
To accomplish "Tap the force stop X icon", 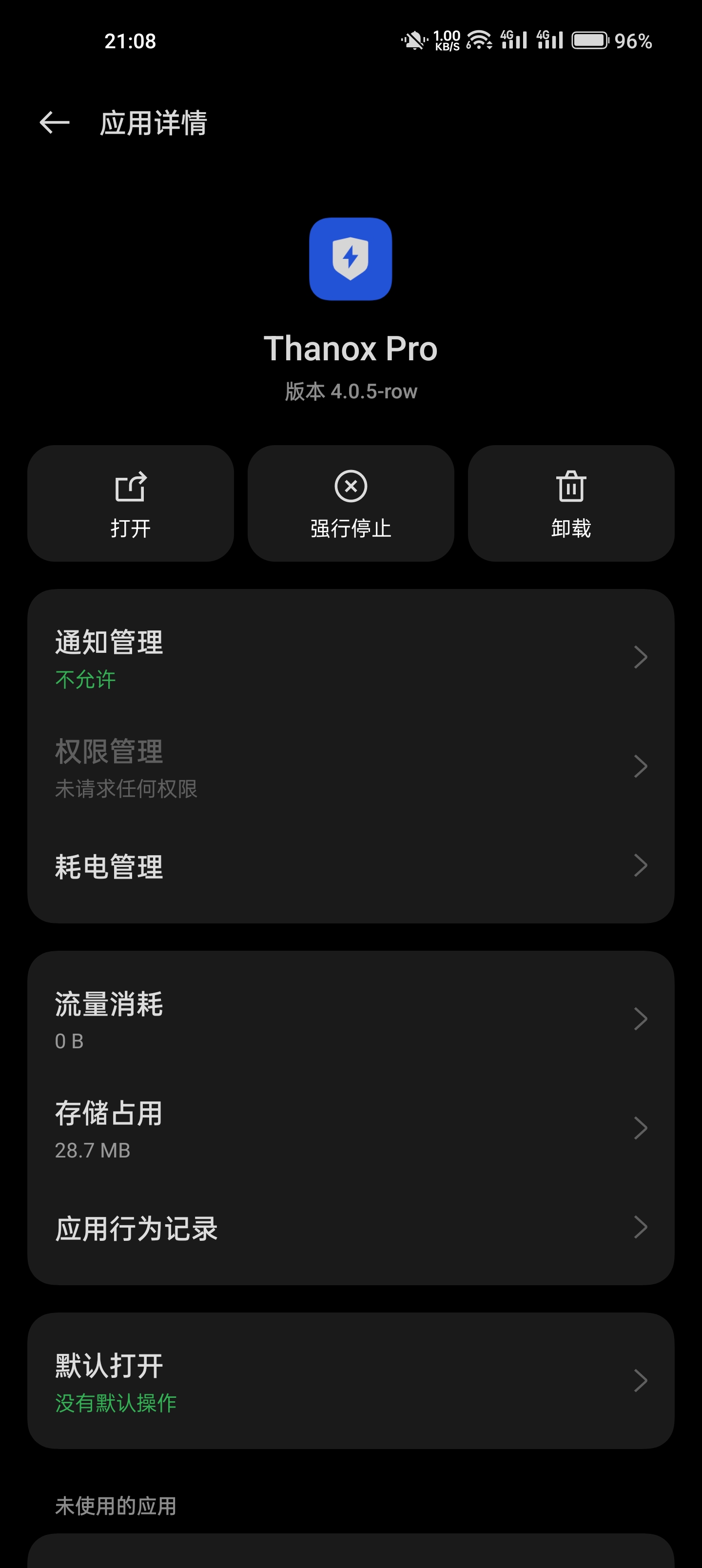I will pos(351,486).
